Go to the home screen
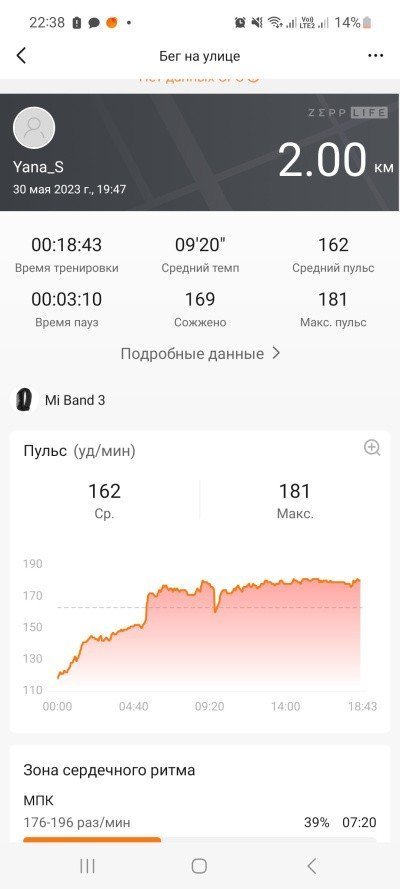 (x=199, y=866)
